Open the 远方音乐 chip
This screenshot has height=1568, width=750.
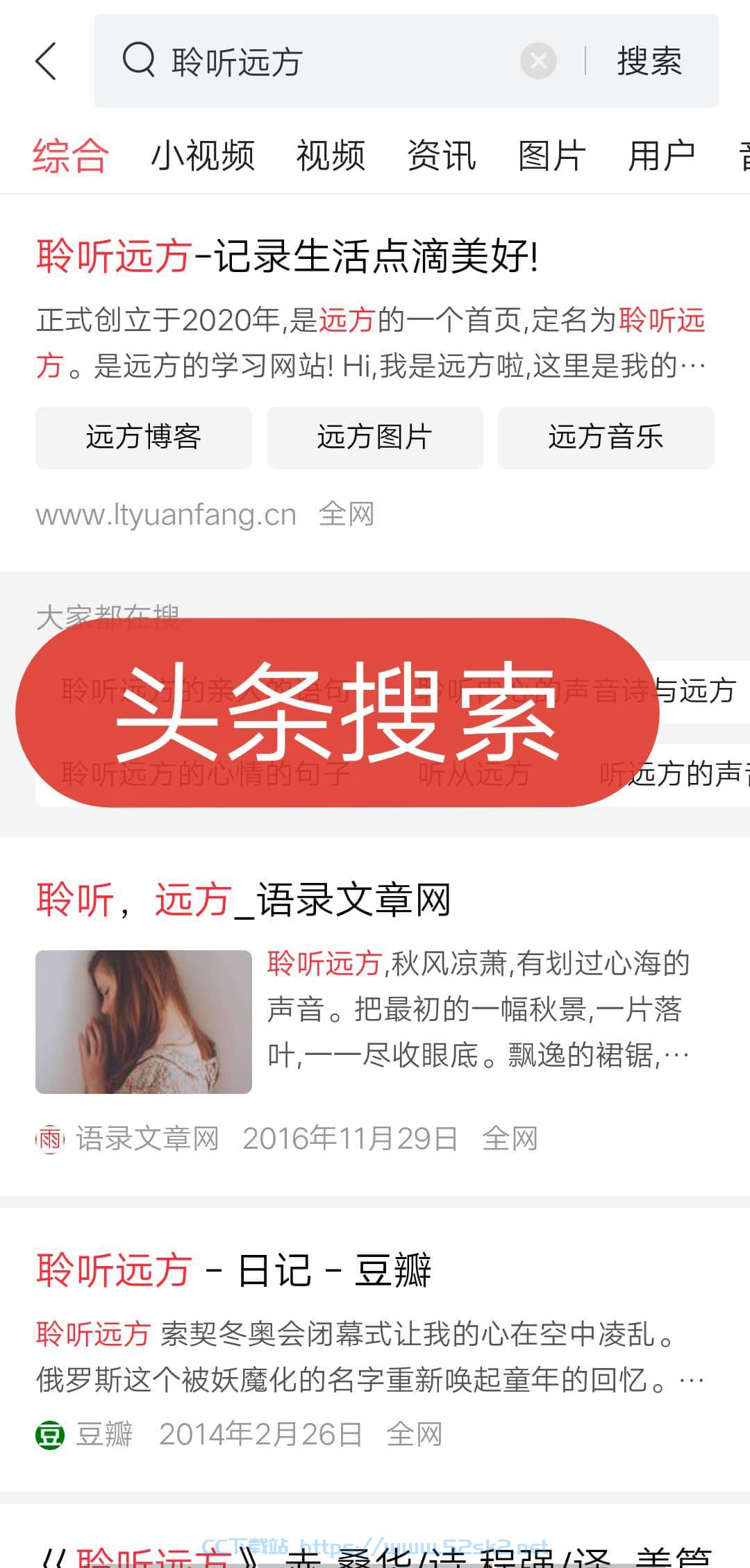pyautogui.click(x=606, y=437)
